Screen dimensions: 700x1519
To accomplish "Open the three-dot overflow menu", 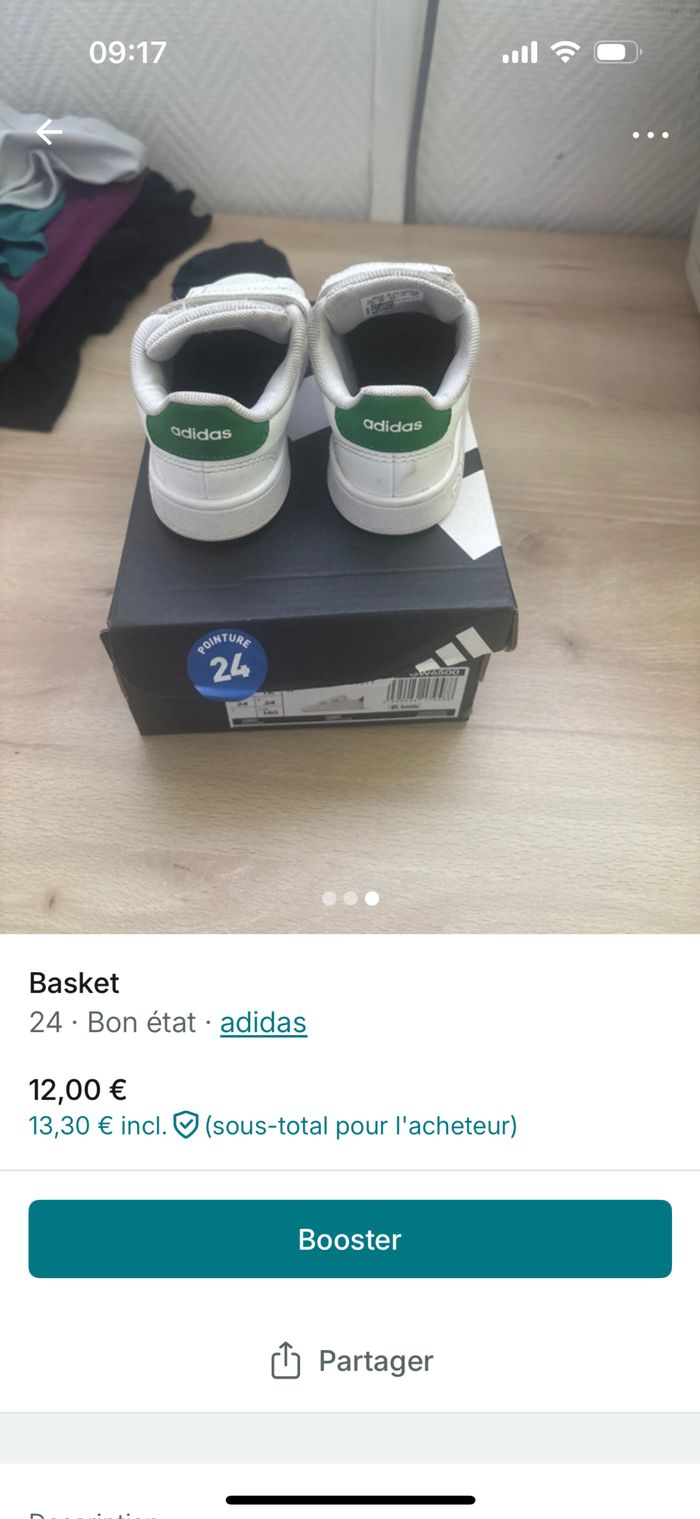I will (650, 135).
